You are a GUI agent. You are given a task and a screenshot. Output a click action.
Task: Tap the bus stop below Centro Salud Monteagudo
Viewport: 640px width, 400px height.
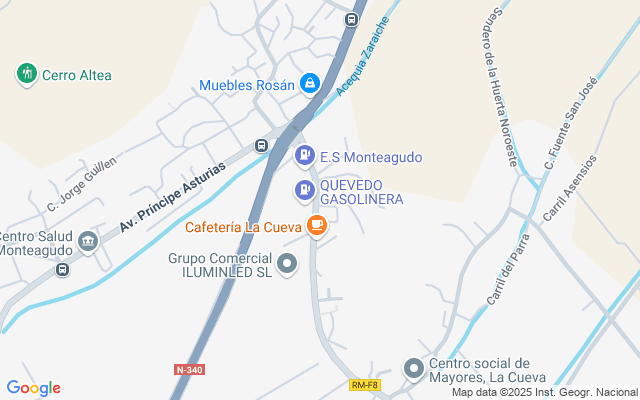[63, 270]
